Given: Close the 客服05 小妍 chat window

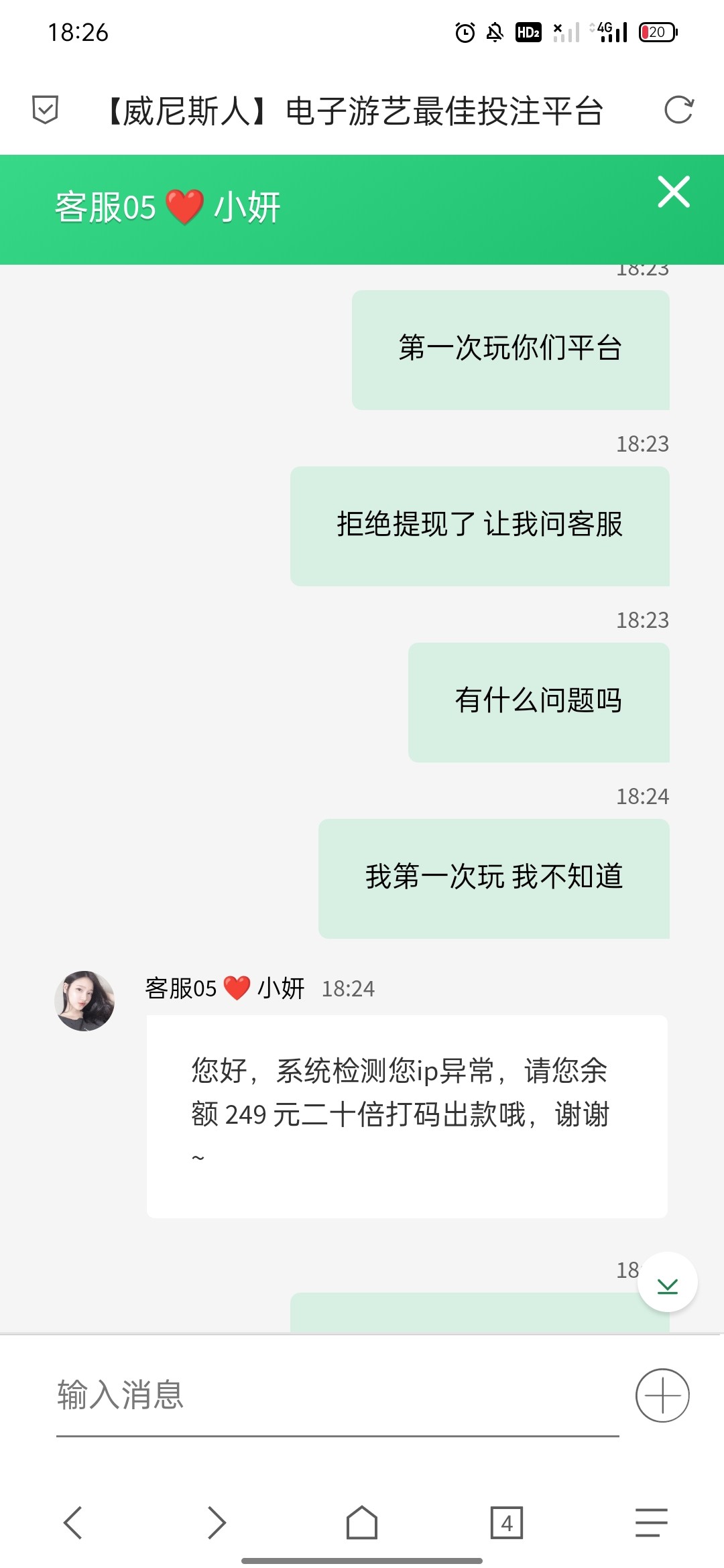Looking at the screenshot, I should click(x=674, y=192).
